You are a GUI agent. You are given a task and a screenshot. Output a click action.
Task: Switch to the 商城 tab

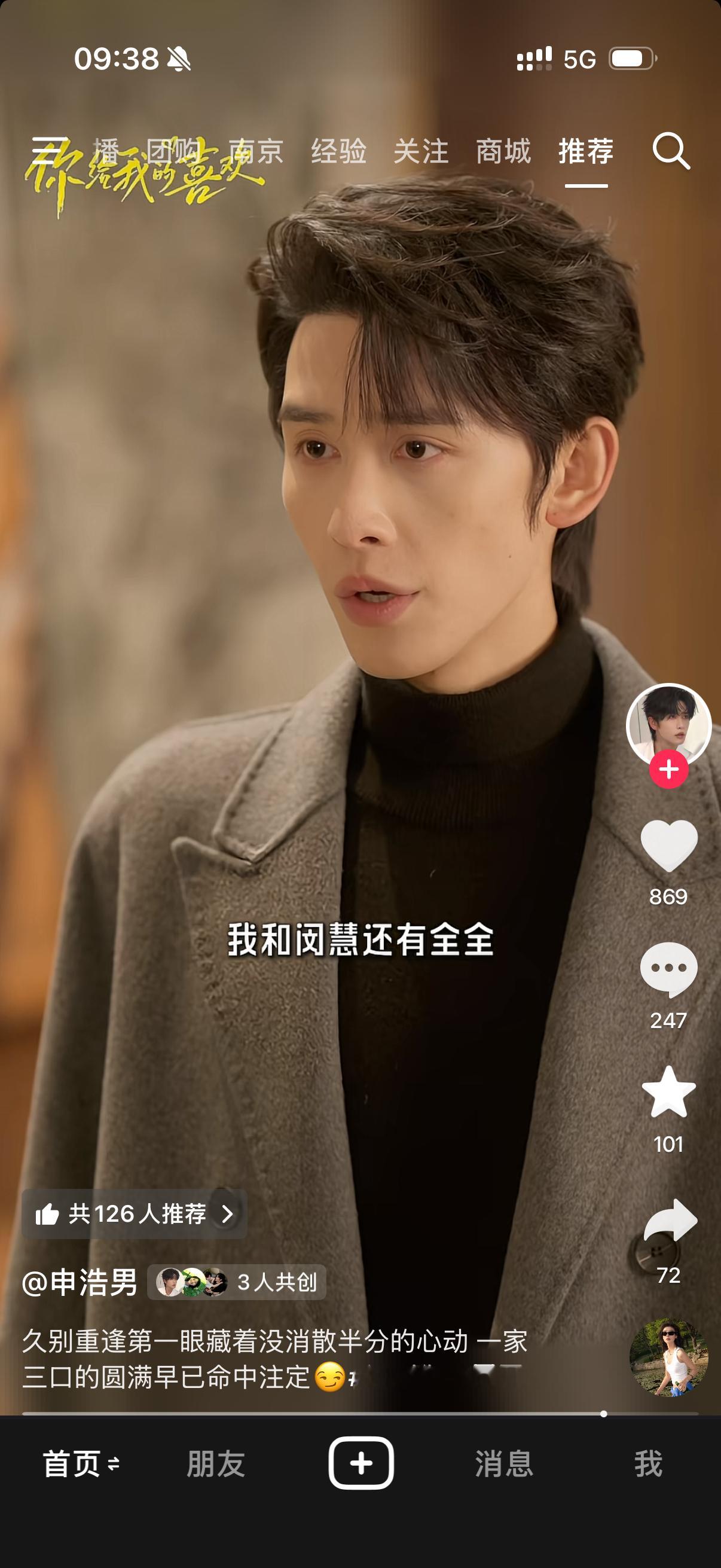pyautogui.click(x=503, y=151)
